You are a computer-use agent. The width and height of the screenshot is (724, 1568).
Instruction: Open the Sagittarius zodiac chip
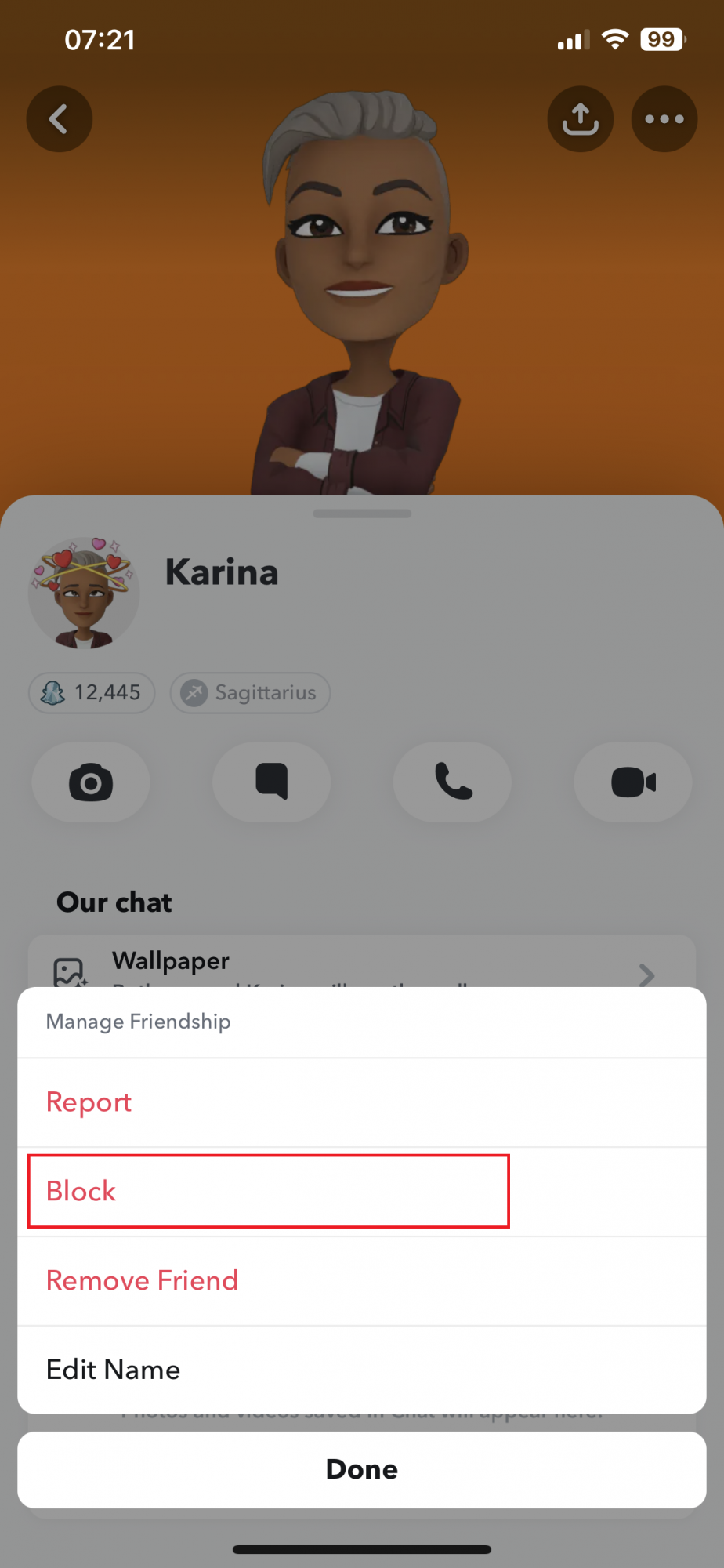point(250,693)
